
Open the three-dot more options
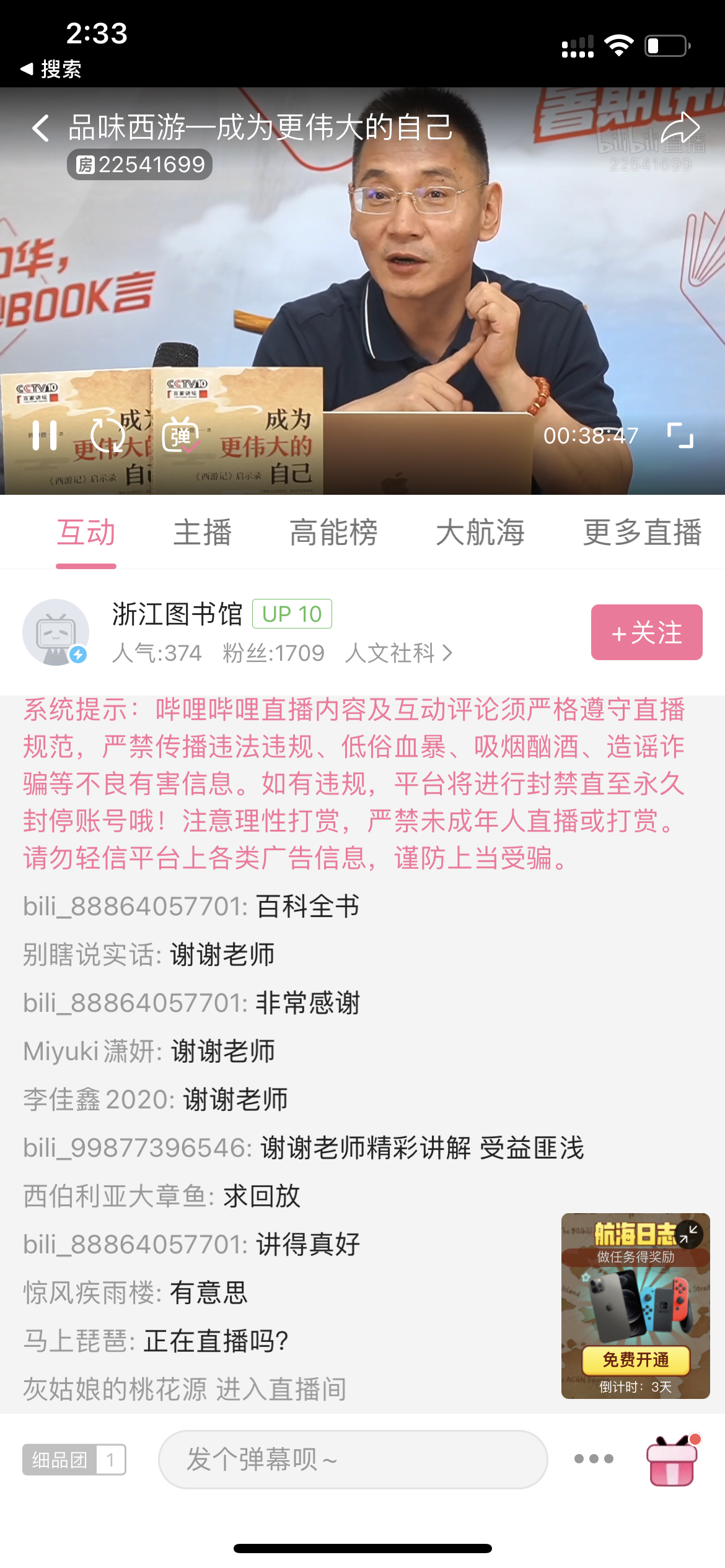coord(594,1459)
